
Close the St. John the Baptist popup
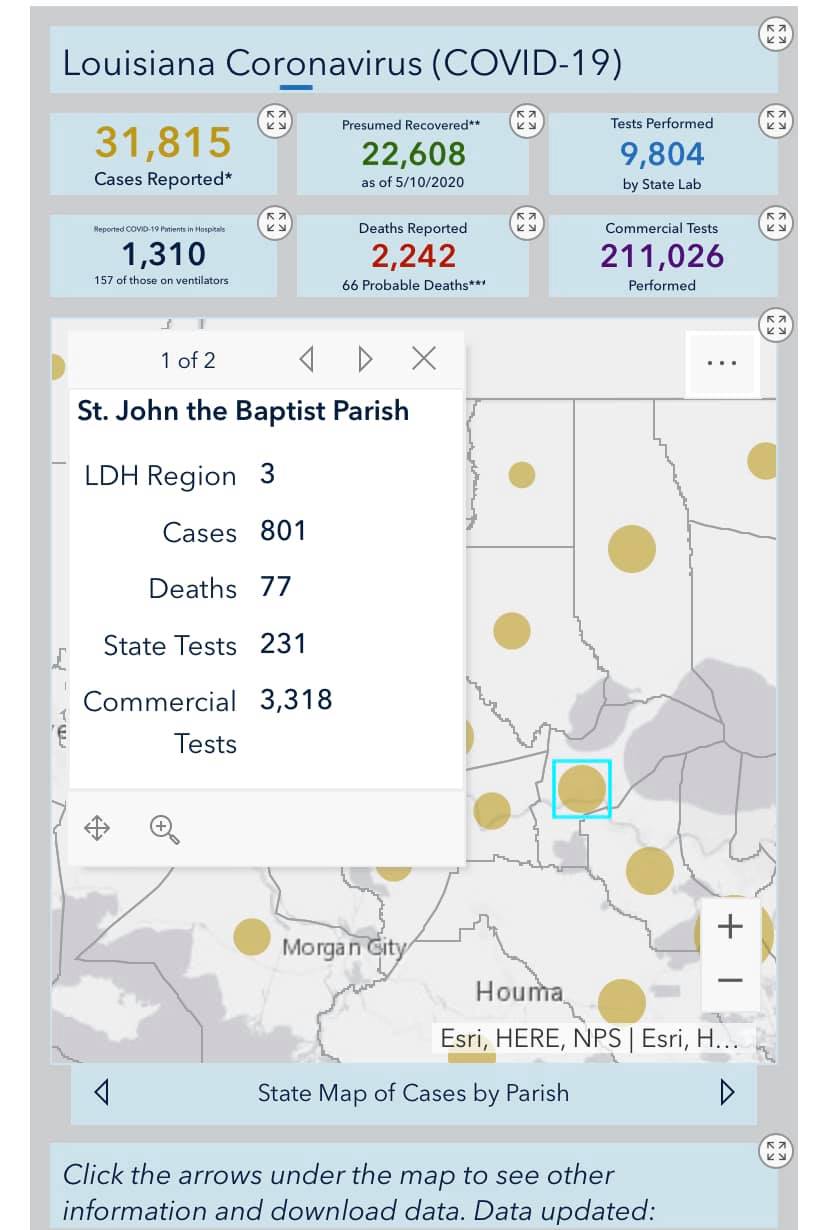[x=424, y=359]
